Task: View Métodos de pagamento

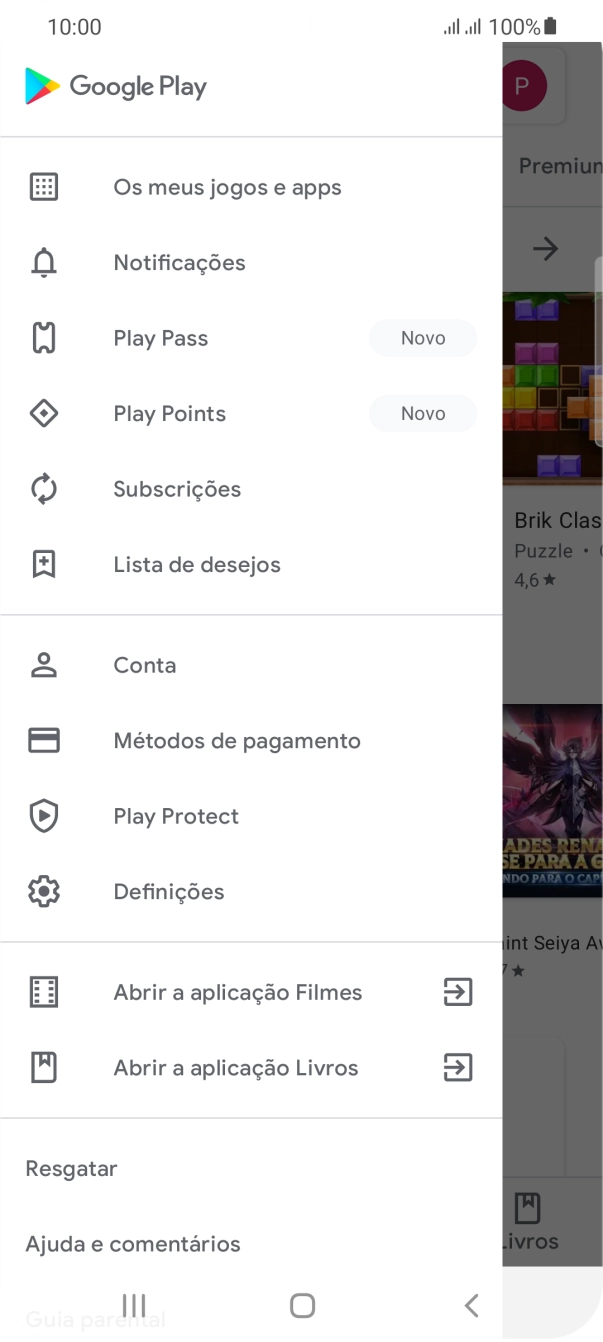Action: [237, 741]
